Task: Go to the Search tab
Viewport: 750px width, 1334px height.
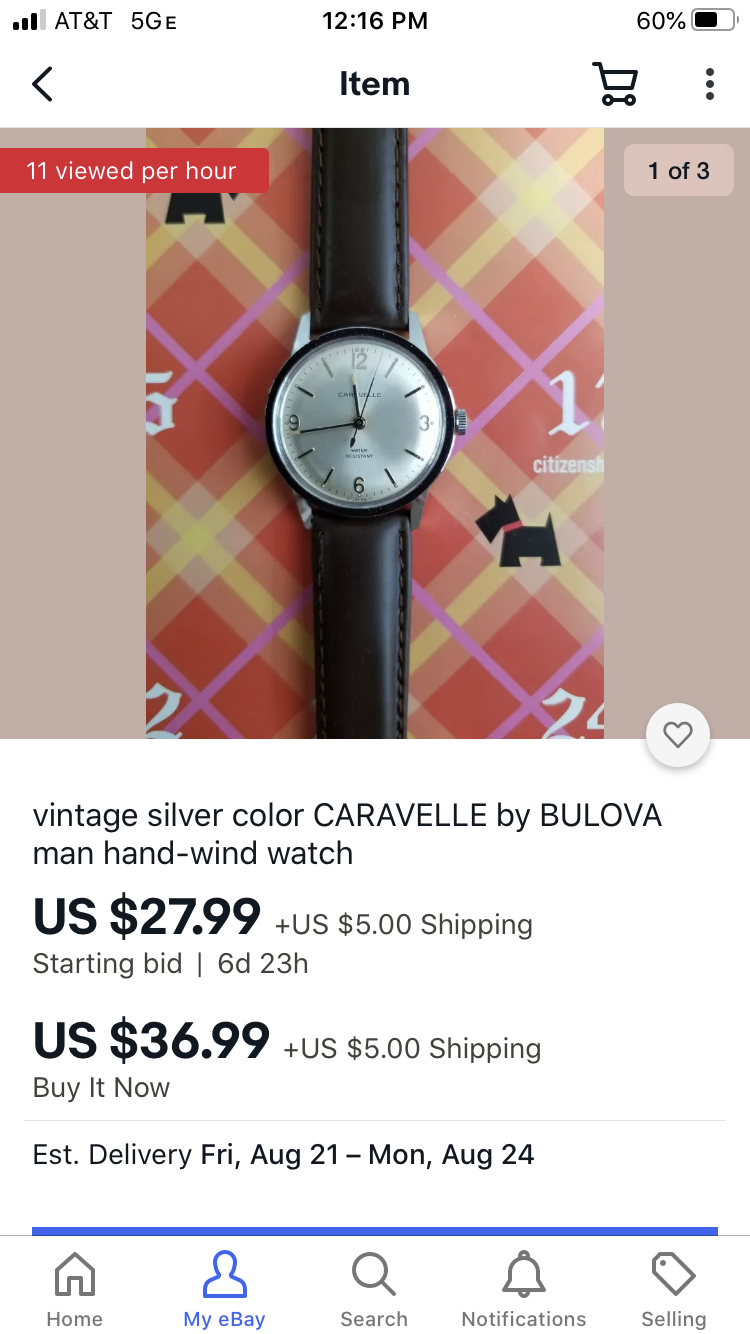Action: click(374, 1289)
